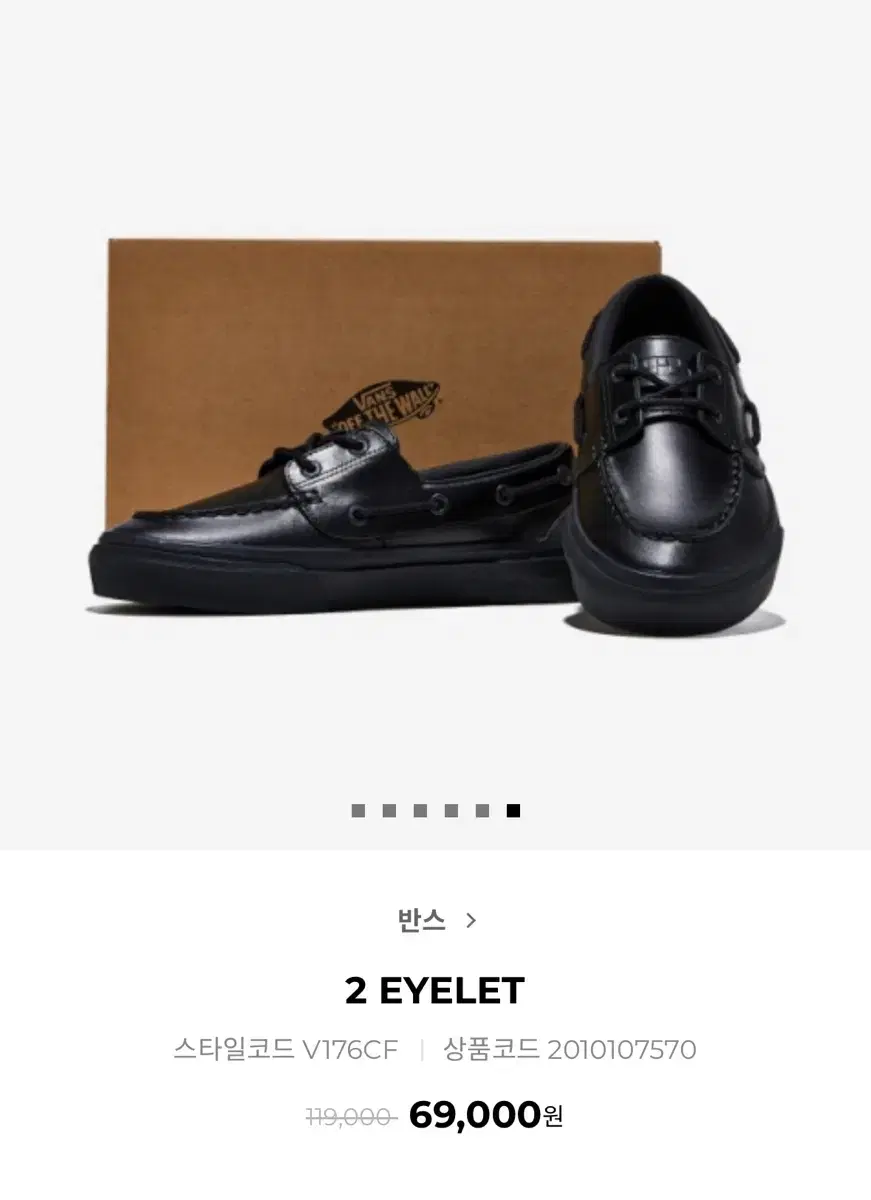This screenshot has width=871, height=1200.
Task: Select the fifth carousel indicator dot
Action: point(481,812)
